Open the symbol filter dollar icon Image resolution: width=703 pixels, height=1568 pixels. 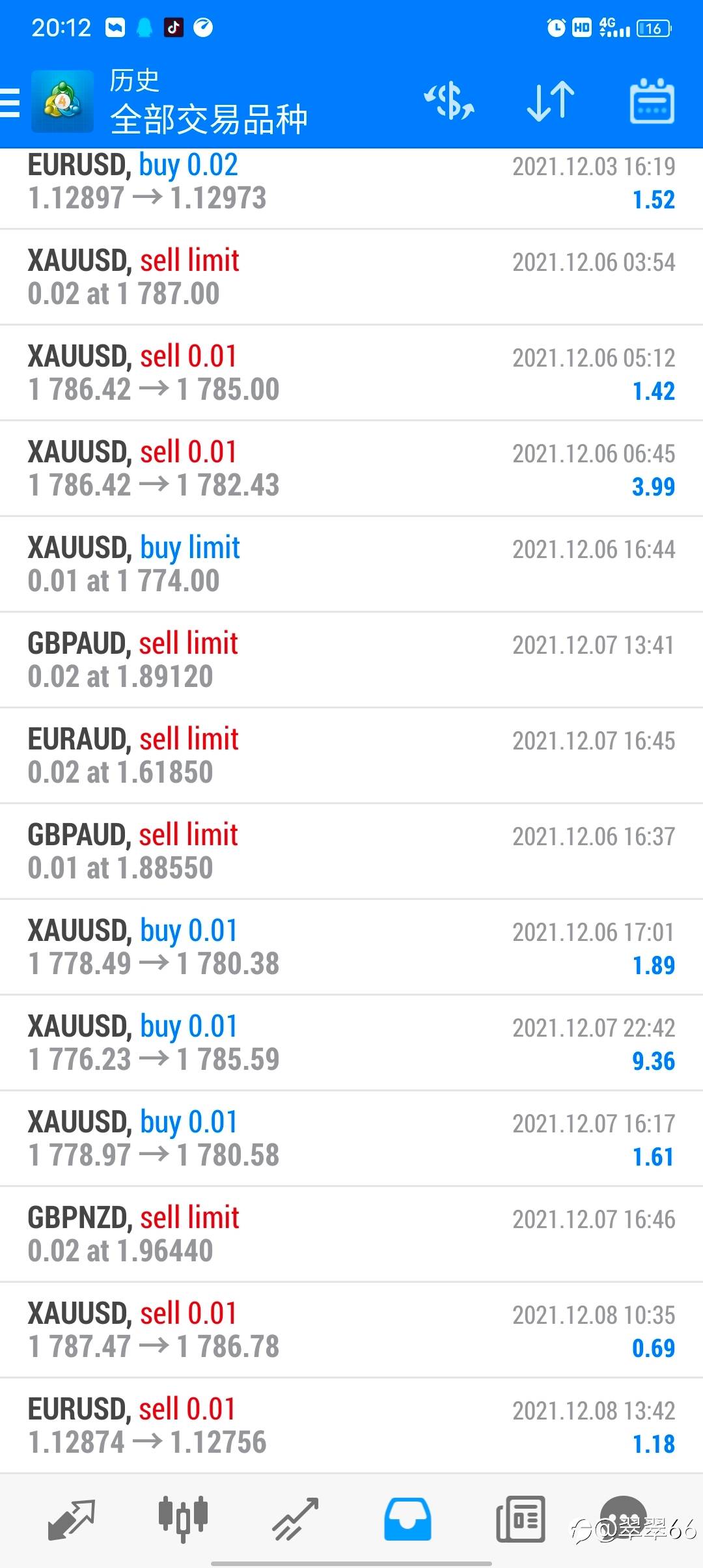[x=449, y=102]
